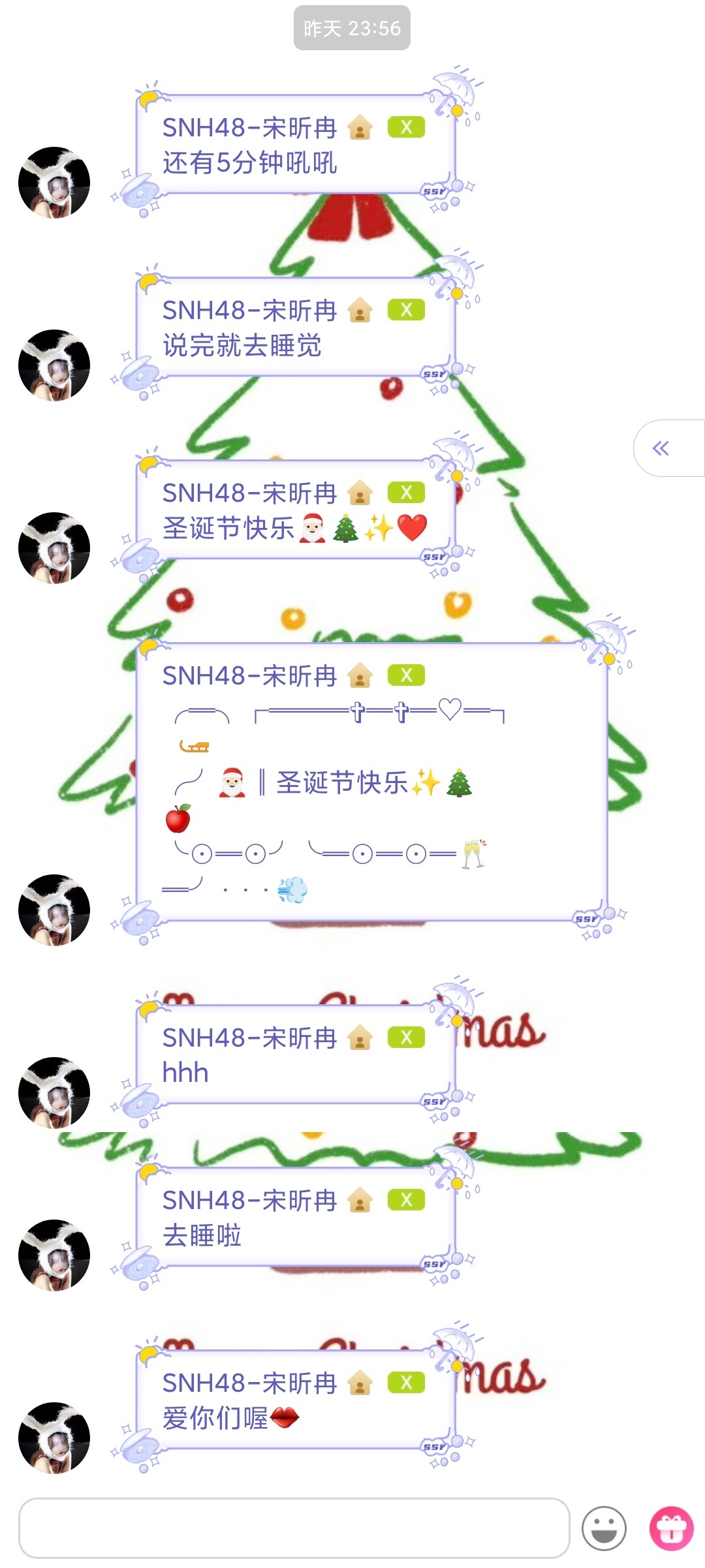Open avatar beside '说完就去睡觉' message
The width and height of the screenshot is (705, 1568).
point(54,365)
